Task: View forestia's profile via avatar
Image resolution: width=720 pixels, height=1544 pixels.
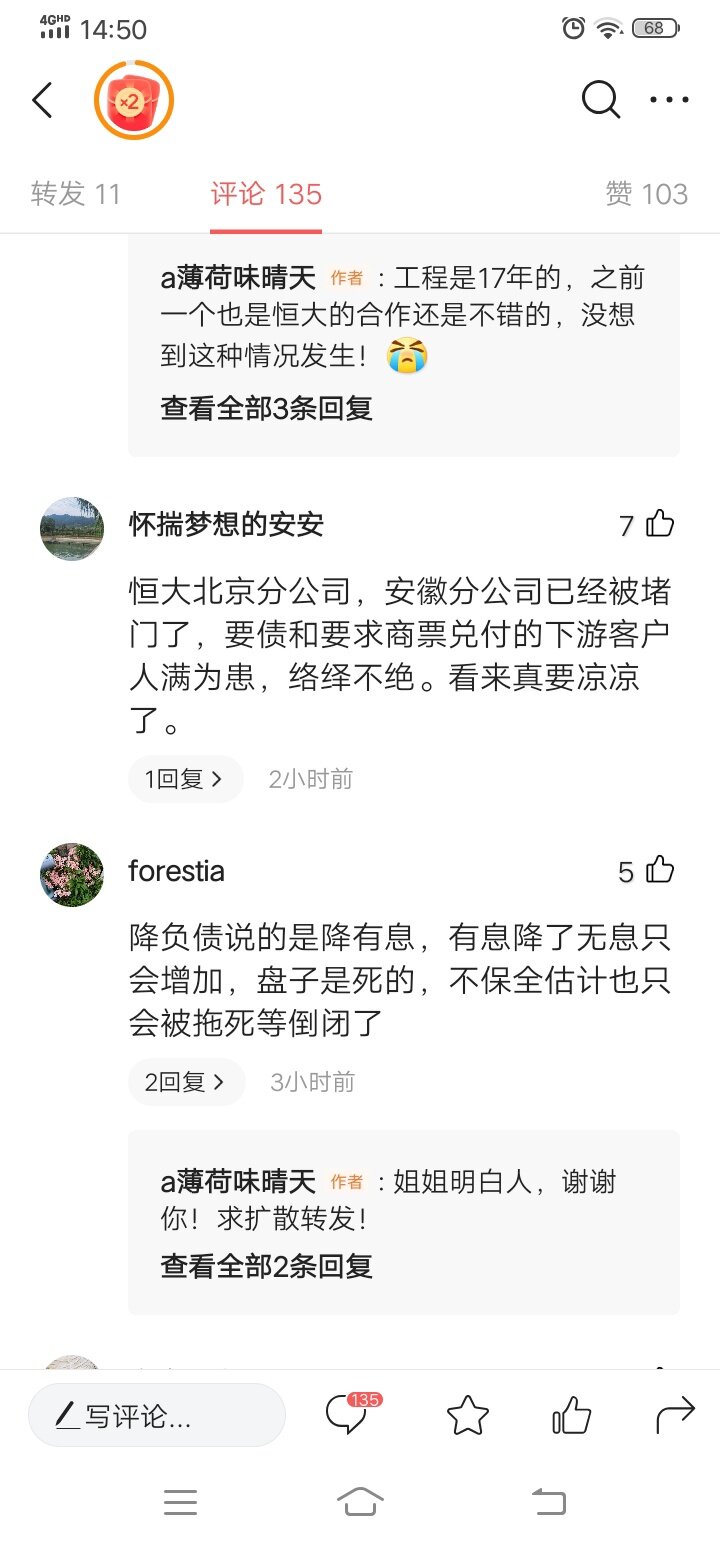Action: 72,875
